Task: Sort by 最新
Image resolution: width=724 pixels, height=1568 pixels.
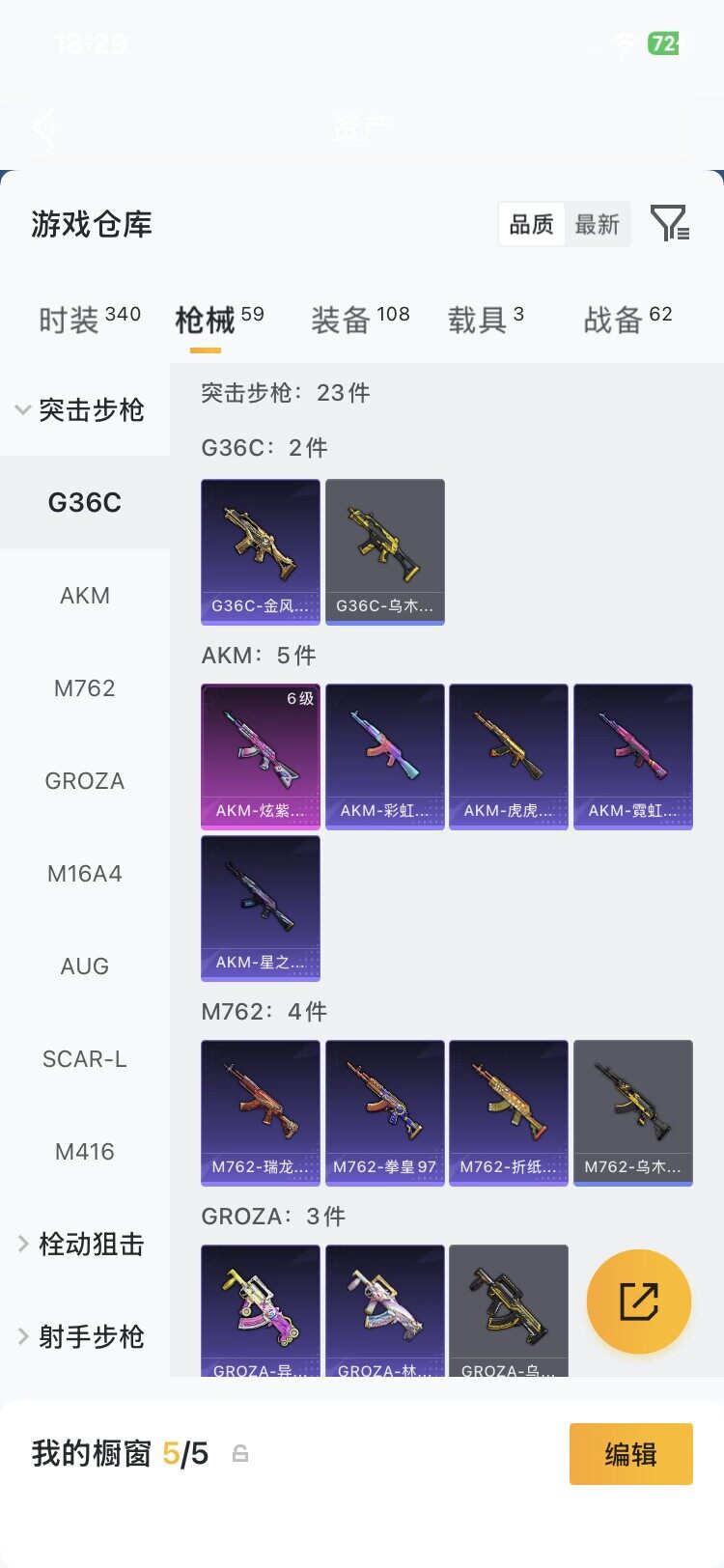Action: 597,225
